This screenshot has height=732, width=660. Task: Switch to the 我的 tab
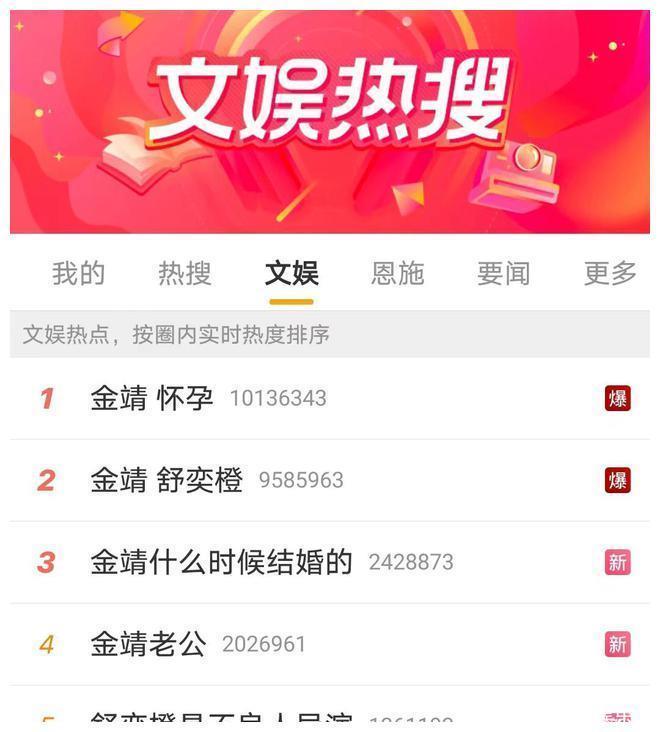tap(78, 273)
